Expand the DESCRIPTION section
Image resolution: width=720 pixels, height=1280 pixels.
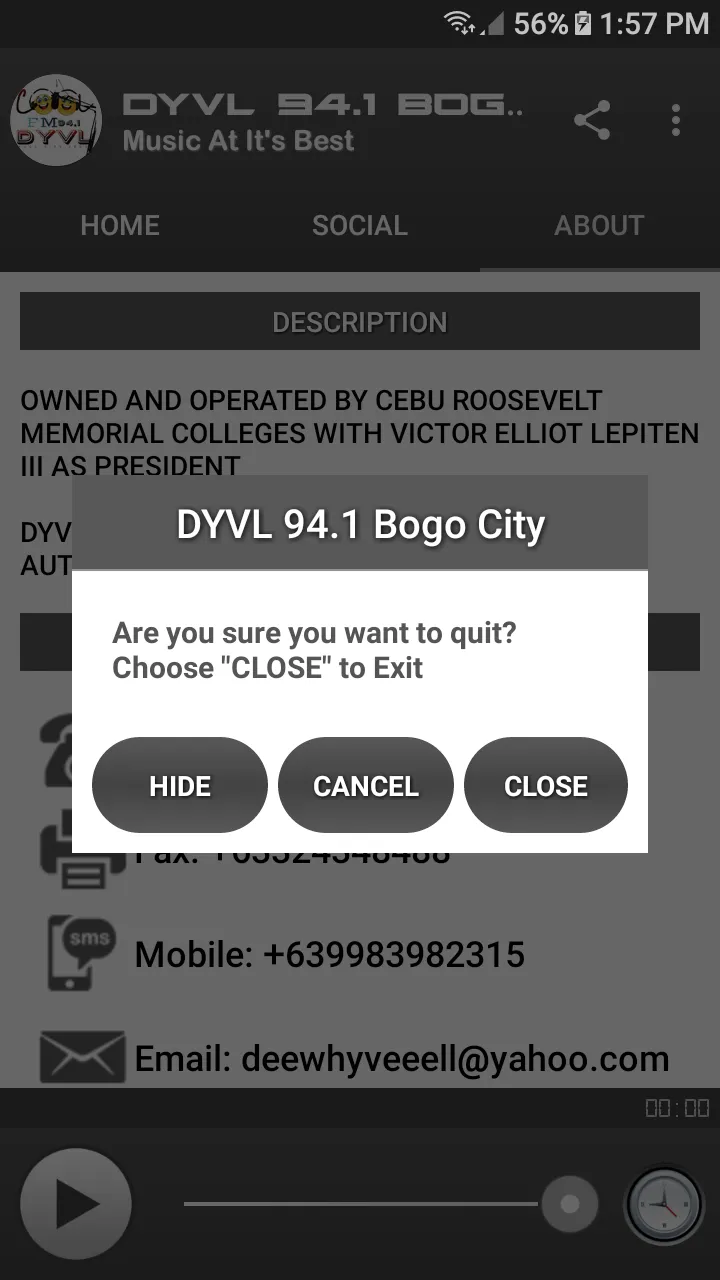coord(360,321)
